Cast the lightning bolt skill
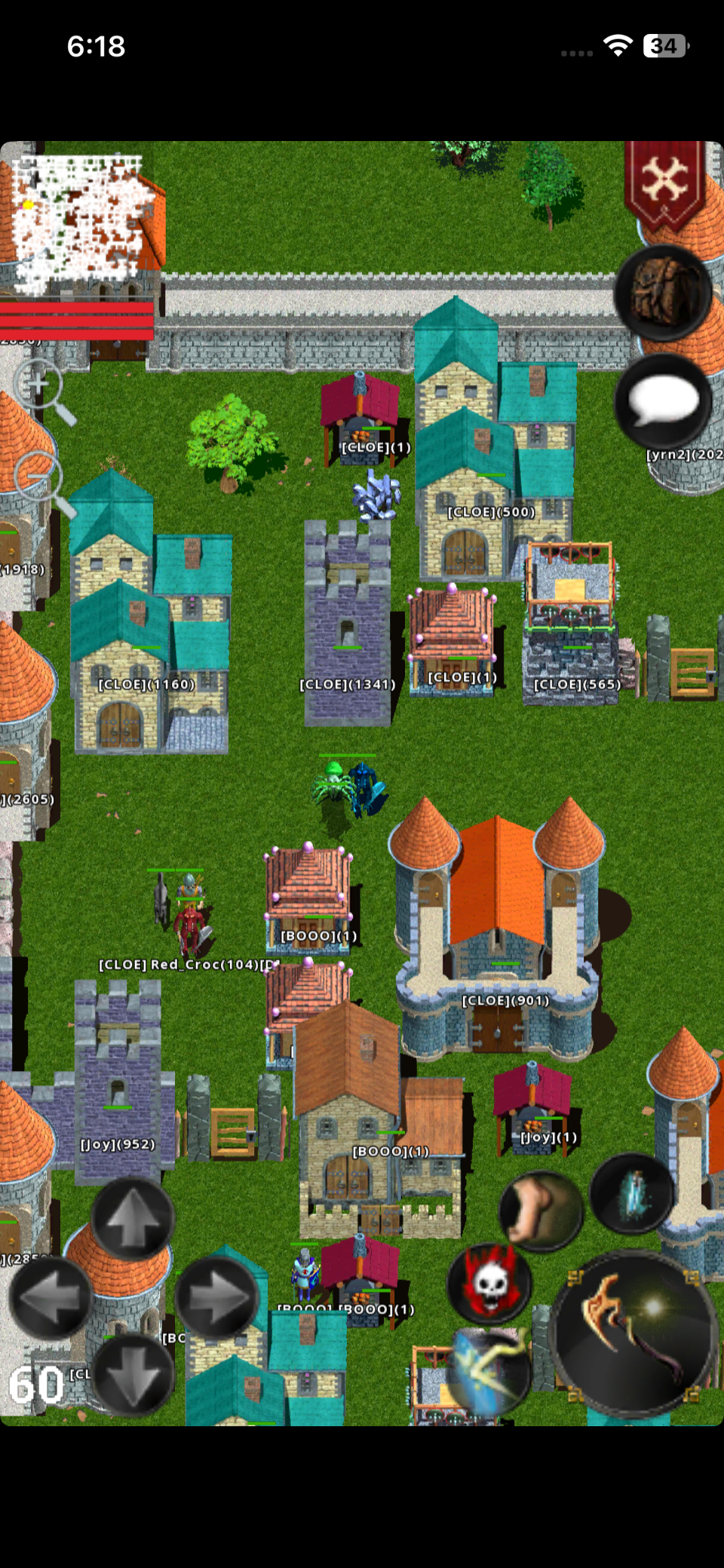This screenshot has width=724, height=1568. pyautogui.click(x=489, y=1370)
